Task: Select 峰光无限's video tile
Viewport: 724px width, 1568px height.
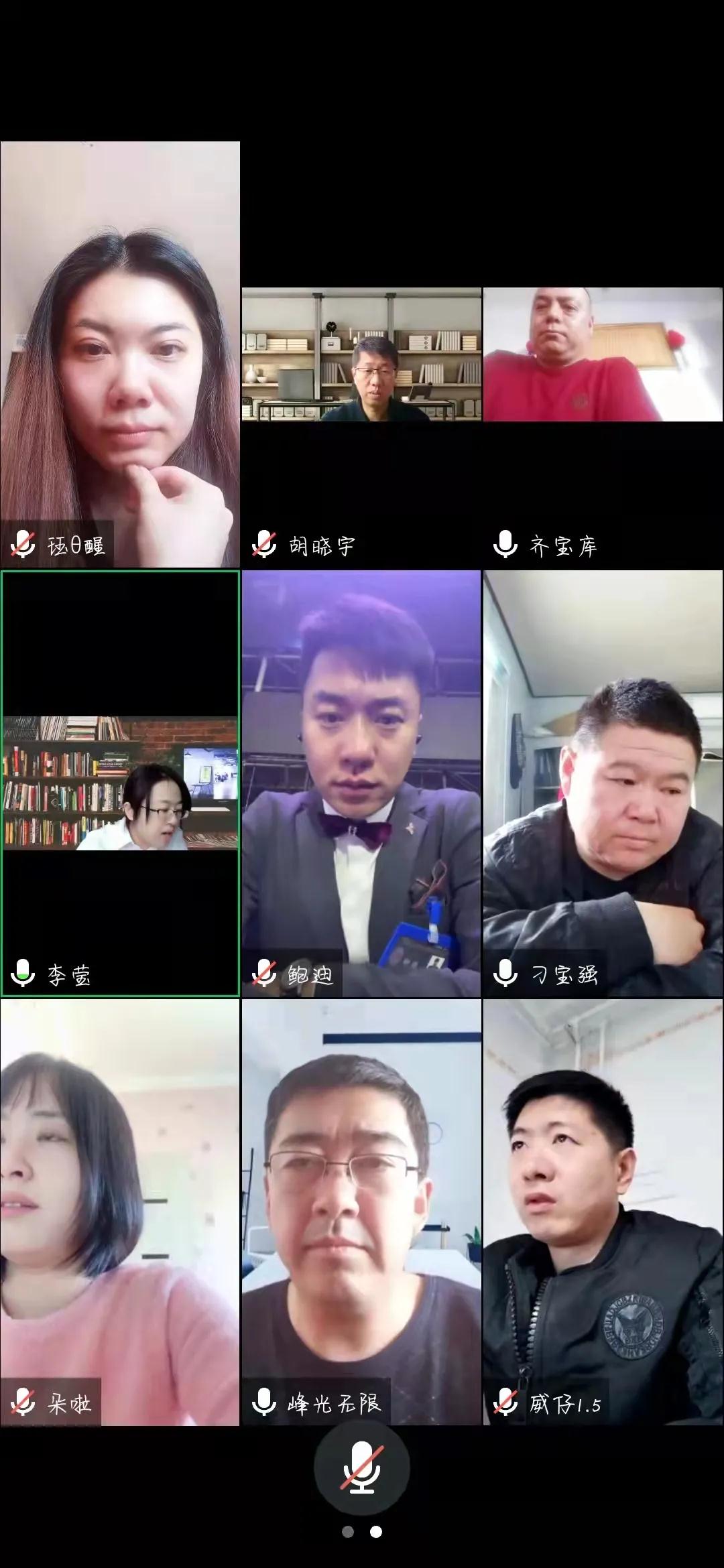Action: click(x=361, y=1213)
